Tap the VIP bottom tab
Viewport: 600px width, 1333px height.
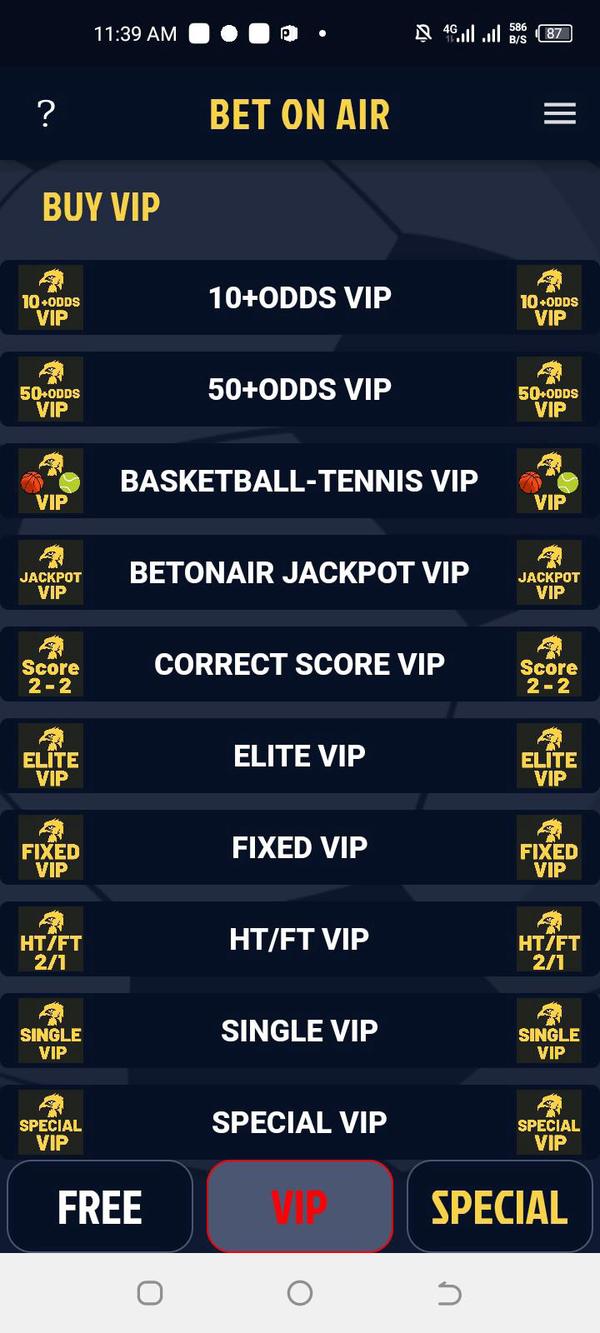click(300, 1207)
